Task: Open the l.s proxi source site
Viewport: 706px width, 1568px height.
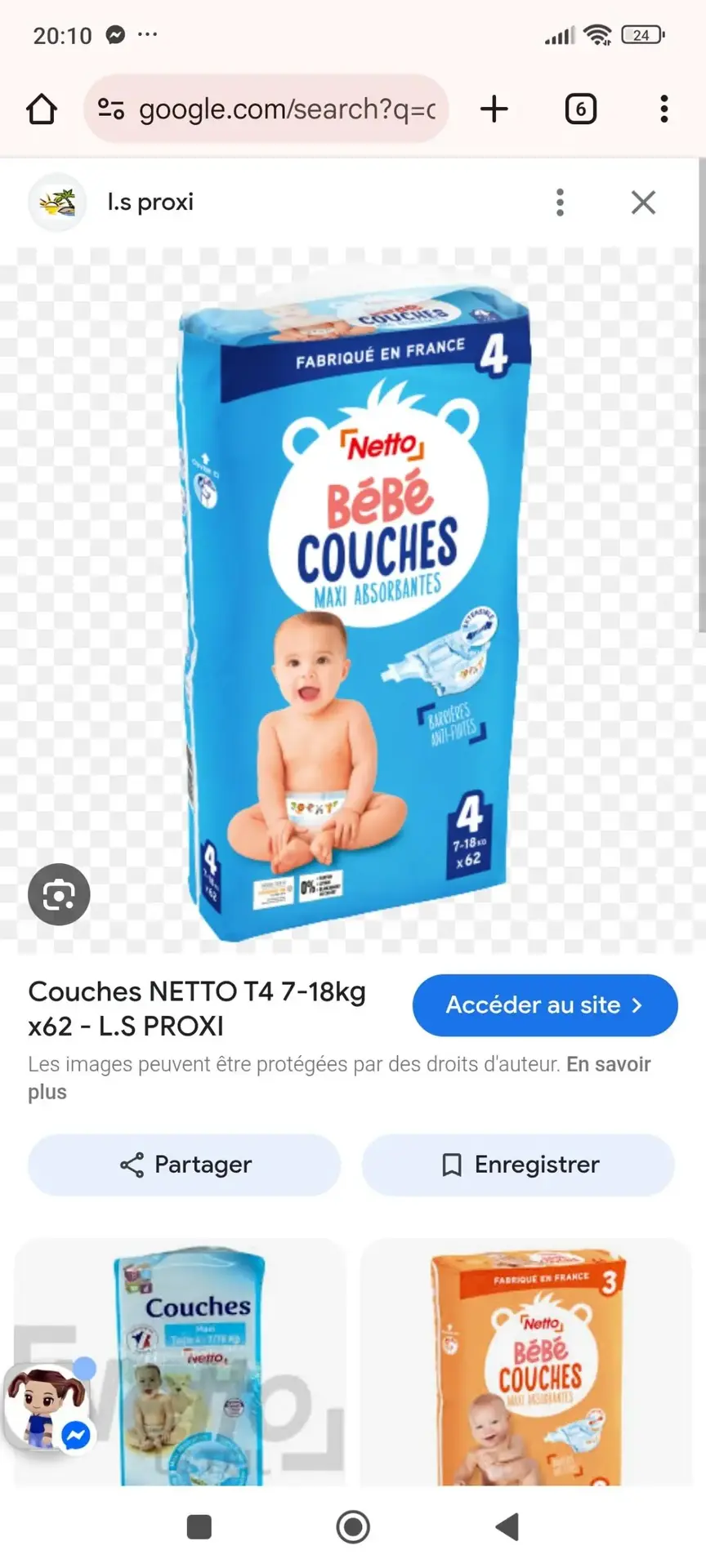Action: (150, 203)
